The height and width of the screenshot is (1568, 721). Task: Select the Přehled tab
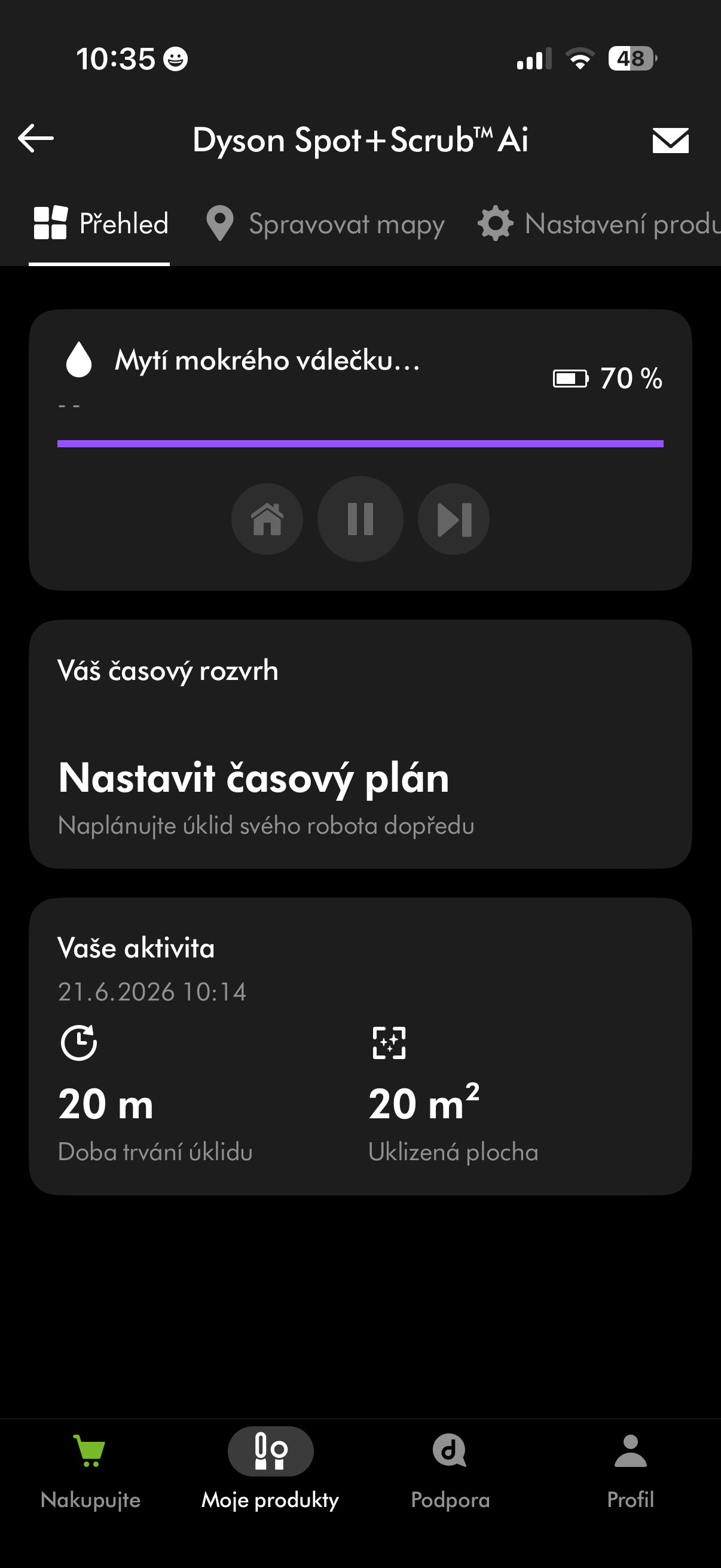pyautogui.click(x=100, y=224)
